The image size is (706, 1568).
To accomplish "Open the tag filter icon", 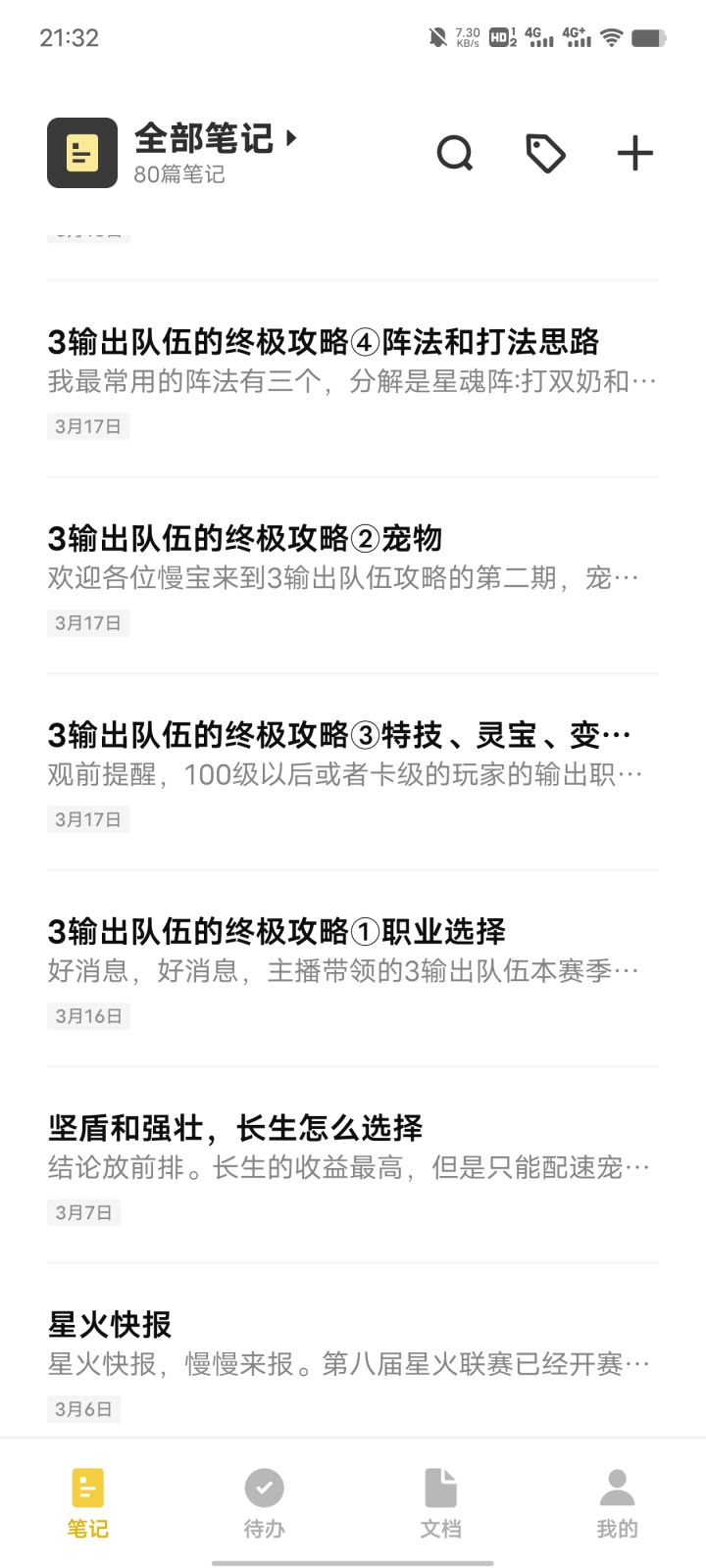I will (x=545, y=153).
